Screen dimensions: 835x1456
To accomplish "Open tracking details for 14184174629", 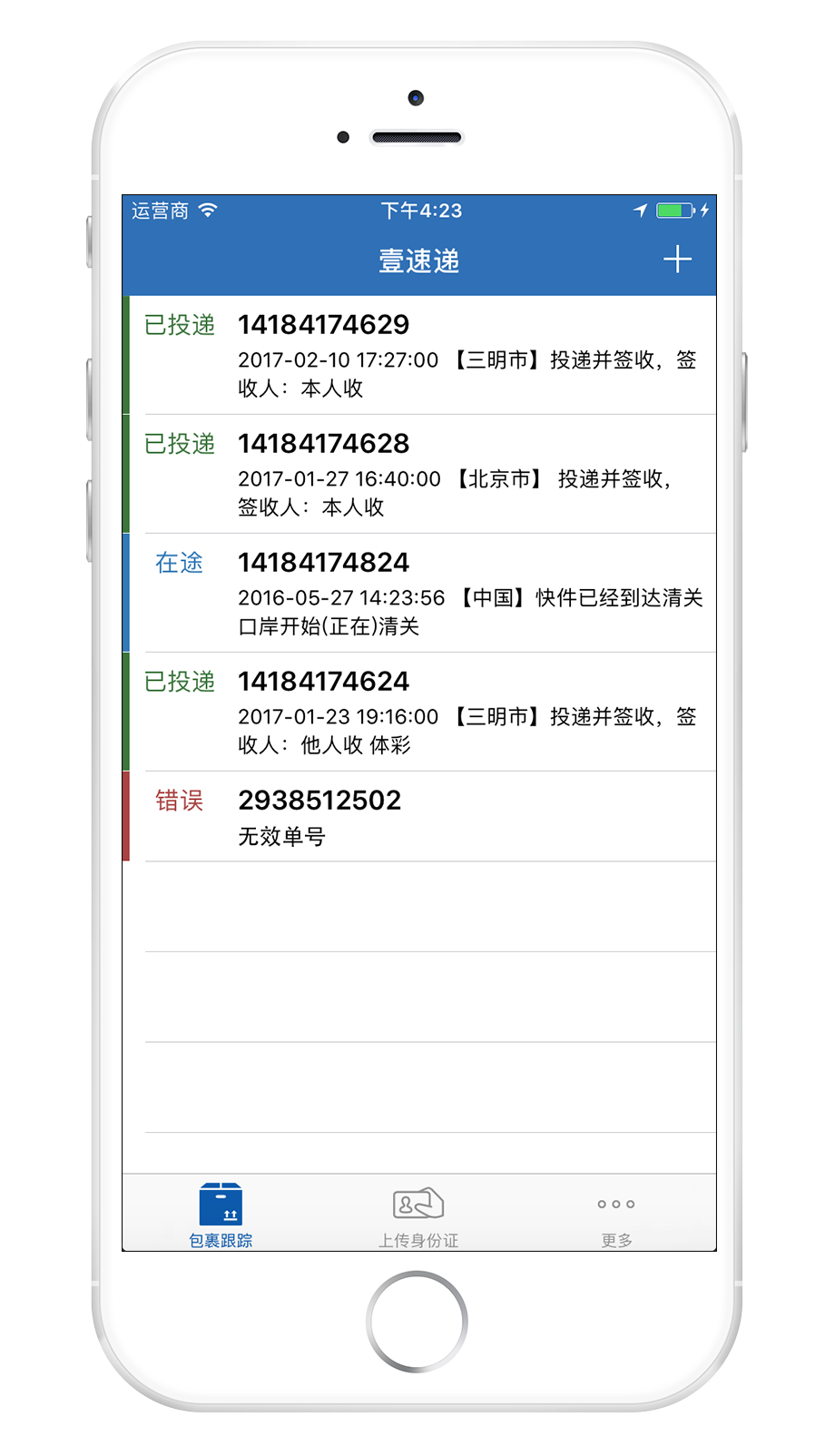I will click(419, 355).
